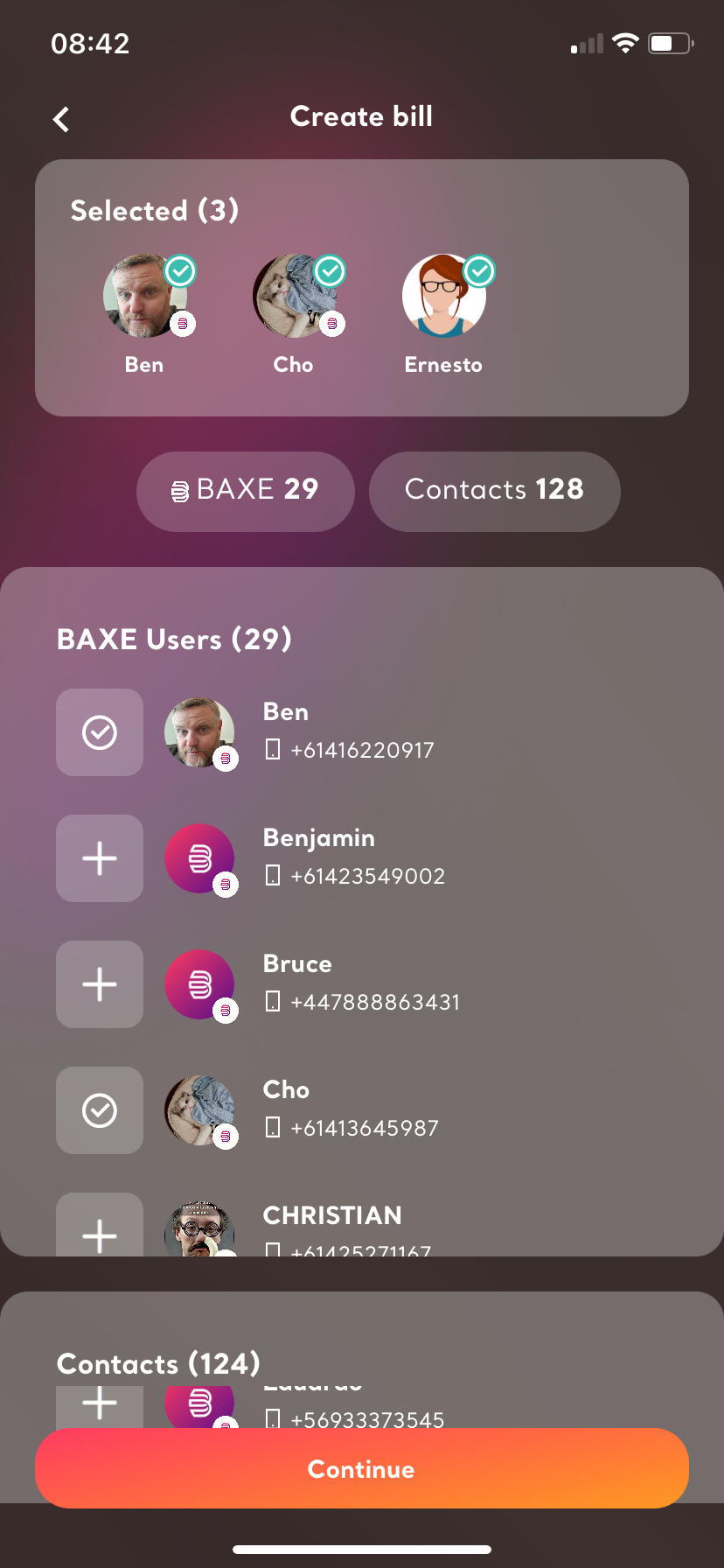Uncheck Cho in the BAXE Users list
The image size is (724, 1568).
pyautogui.click(x=100, y=1110)
